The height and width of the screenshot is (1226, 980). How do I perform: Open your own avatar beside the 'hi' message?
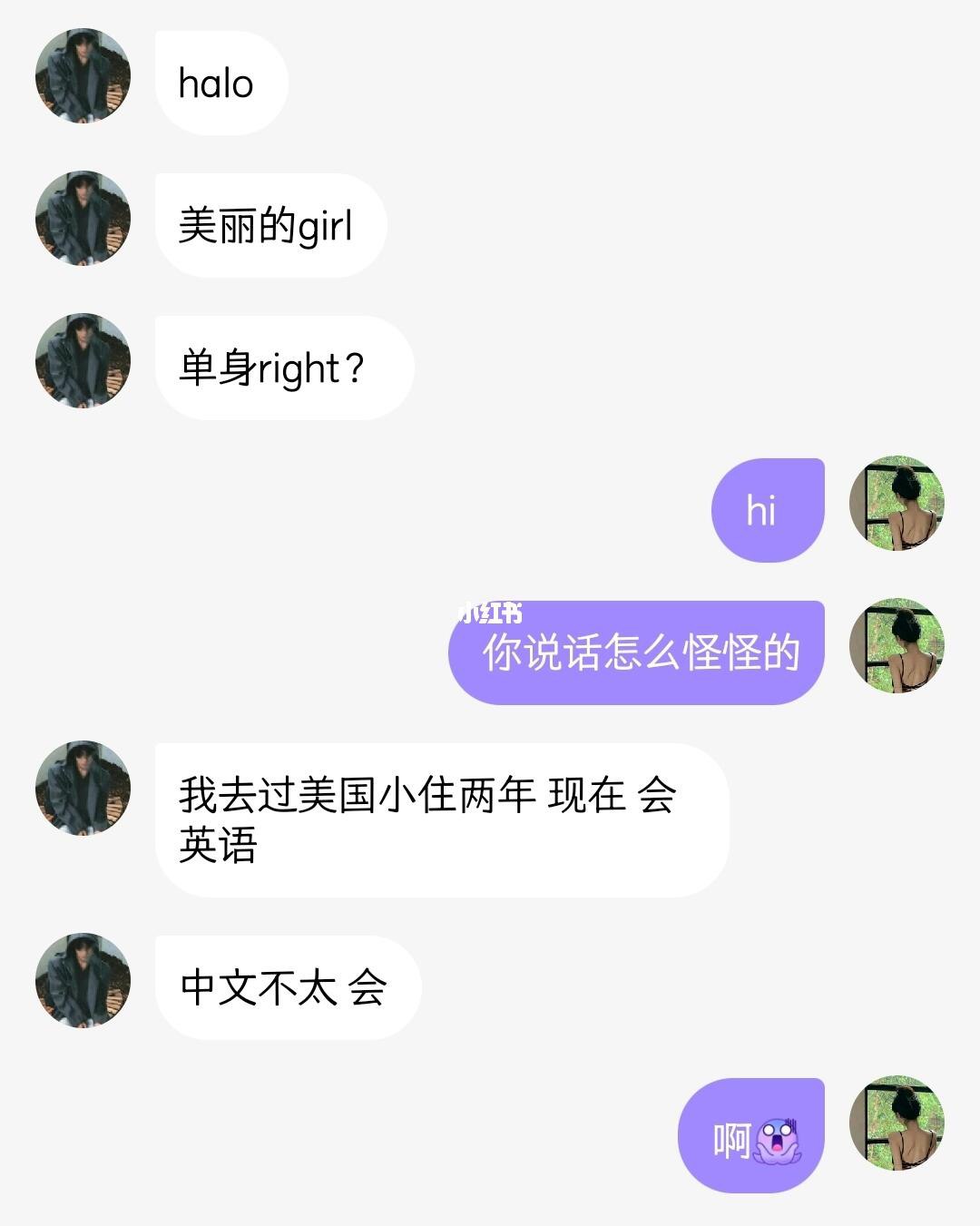pyautogui.click(x=898, y=506)
